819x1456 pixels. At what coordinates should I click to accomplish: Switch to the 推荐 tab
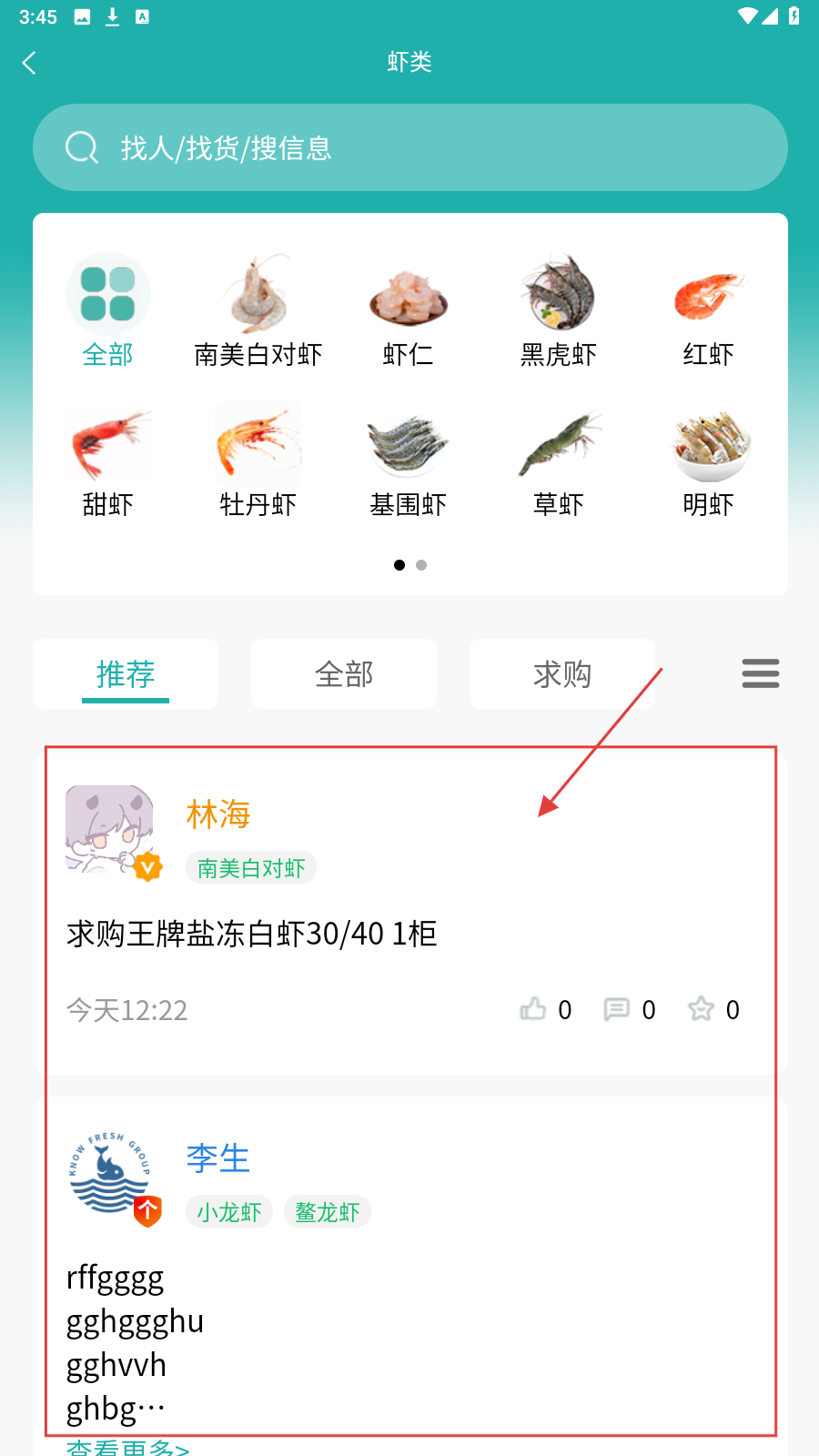click(x=126, y=674)
